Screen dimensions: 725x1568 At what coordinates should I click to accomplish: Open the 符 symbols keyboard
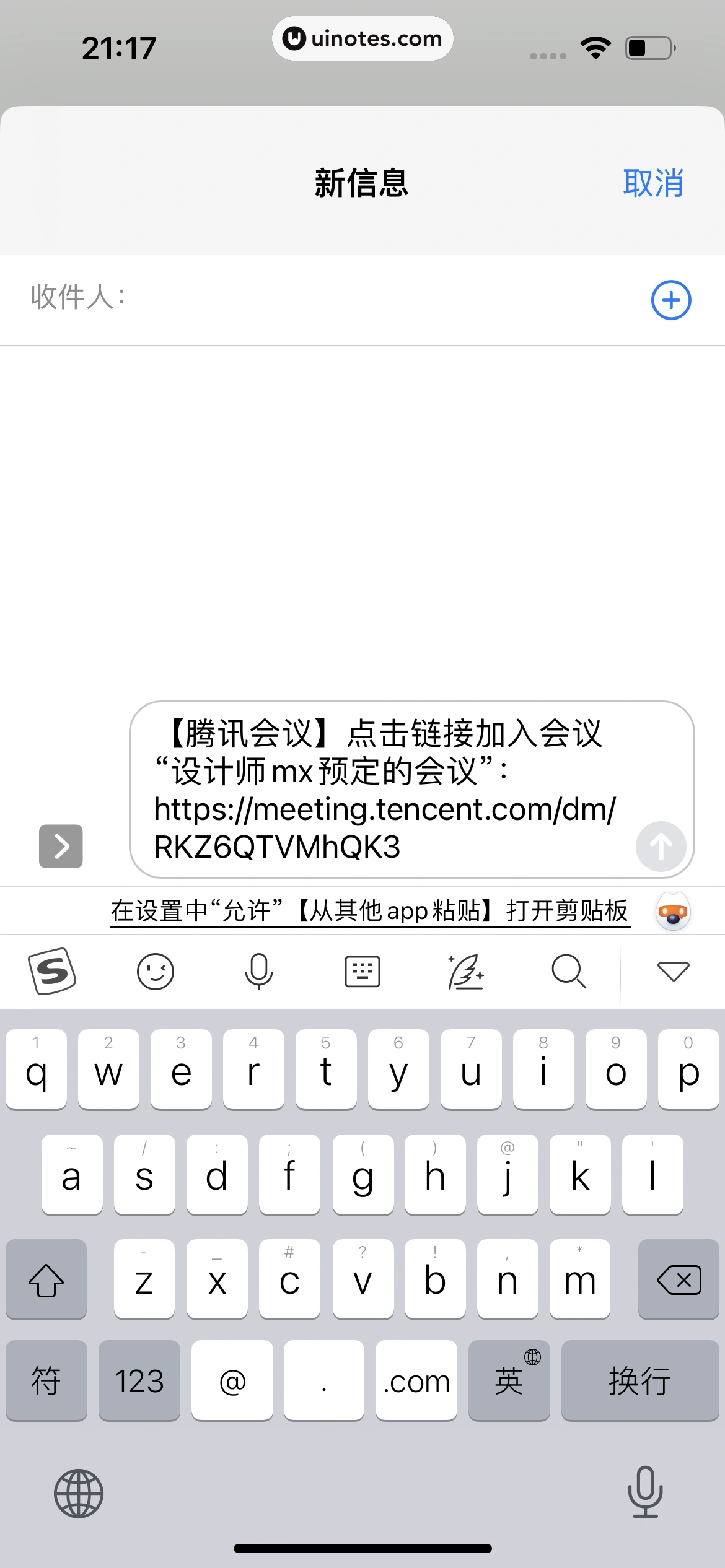[x=46, y=1381]
